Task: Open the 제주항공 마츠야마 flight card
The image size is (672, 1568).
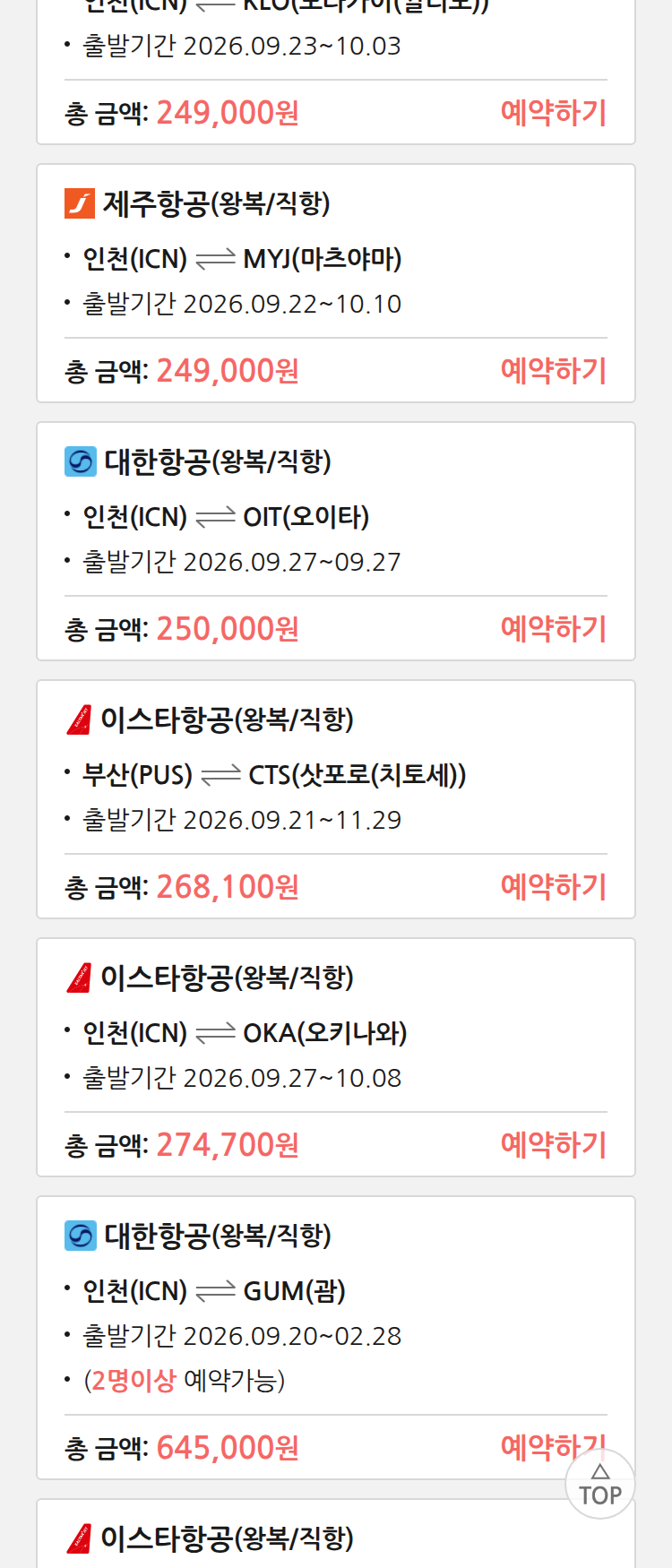Action: [x=336, y=283]
